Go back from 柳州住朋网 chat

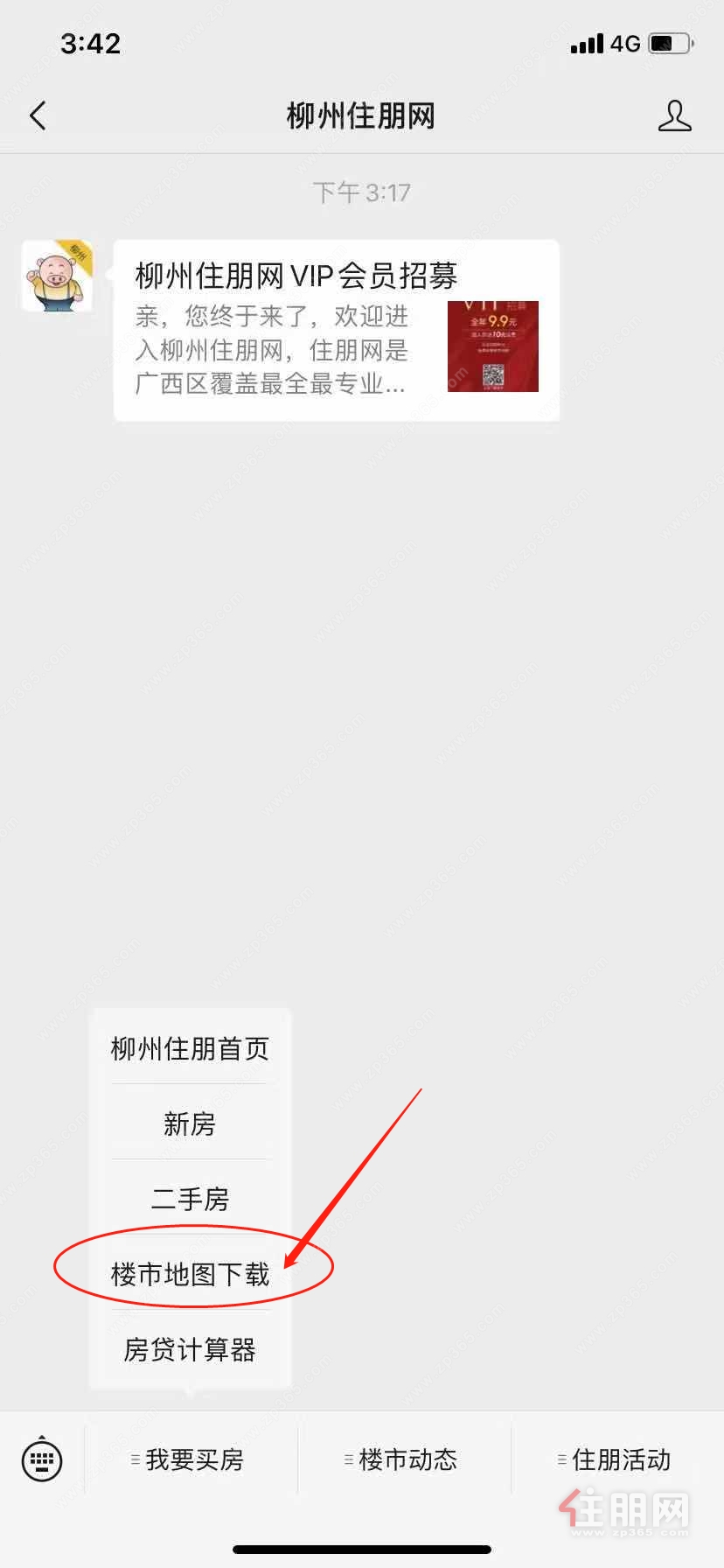(x=38, y=115)
